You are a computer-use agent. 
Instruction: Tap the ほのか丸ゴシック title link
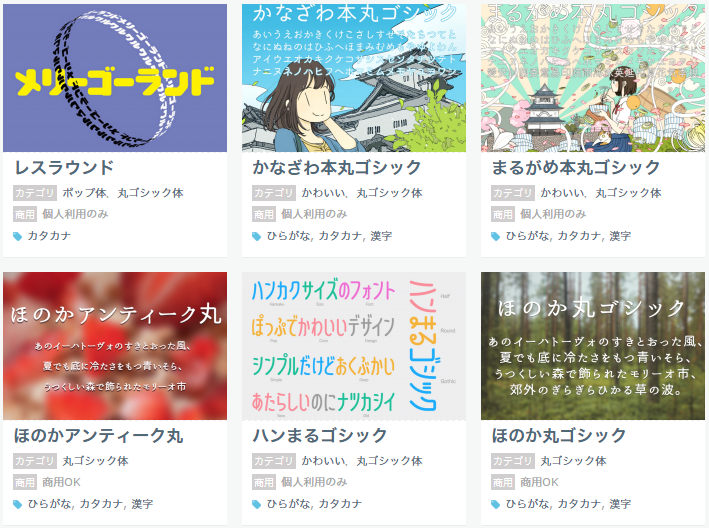point(559,436)
